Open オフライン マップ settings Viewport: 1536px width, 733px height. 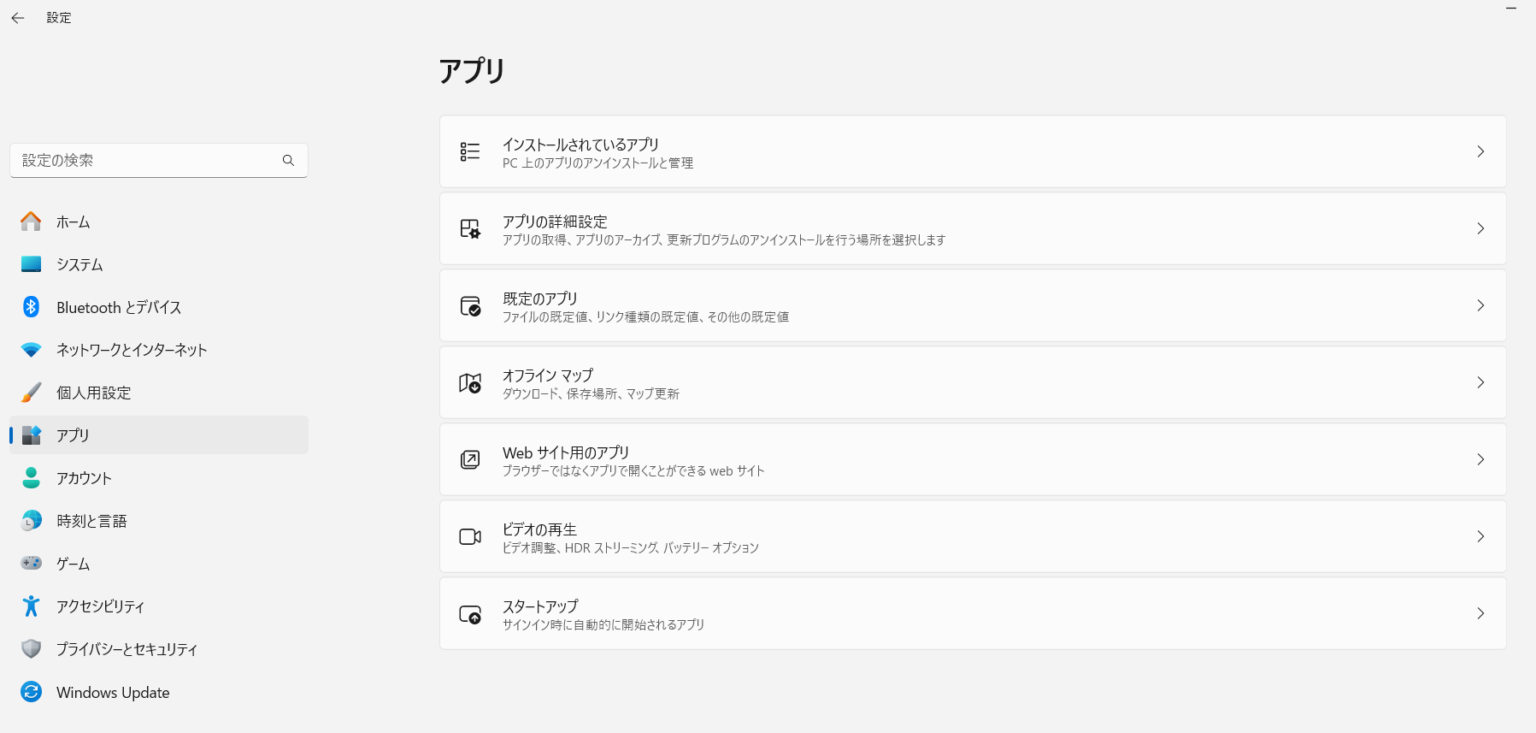[x=972, y=383]
